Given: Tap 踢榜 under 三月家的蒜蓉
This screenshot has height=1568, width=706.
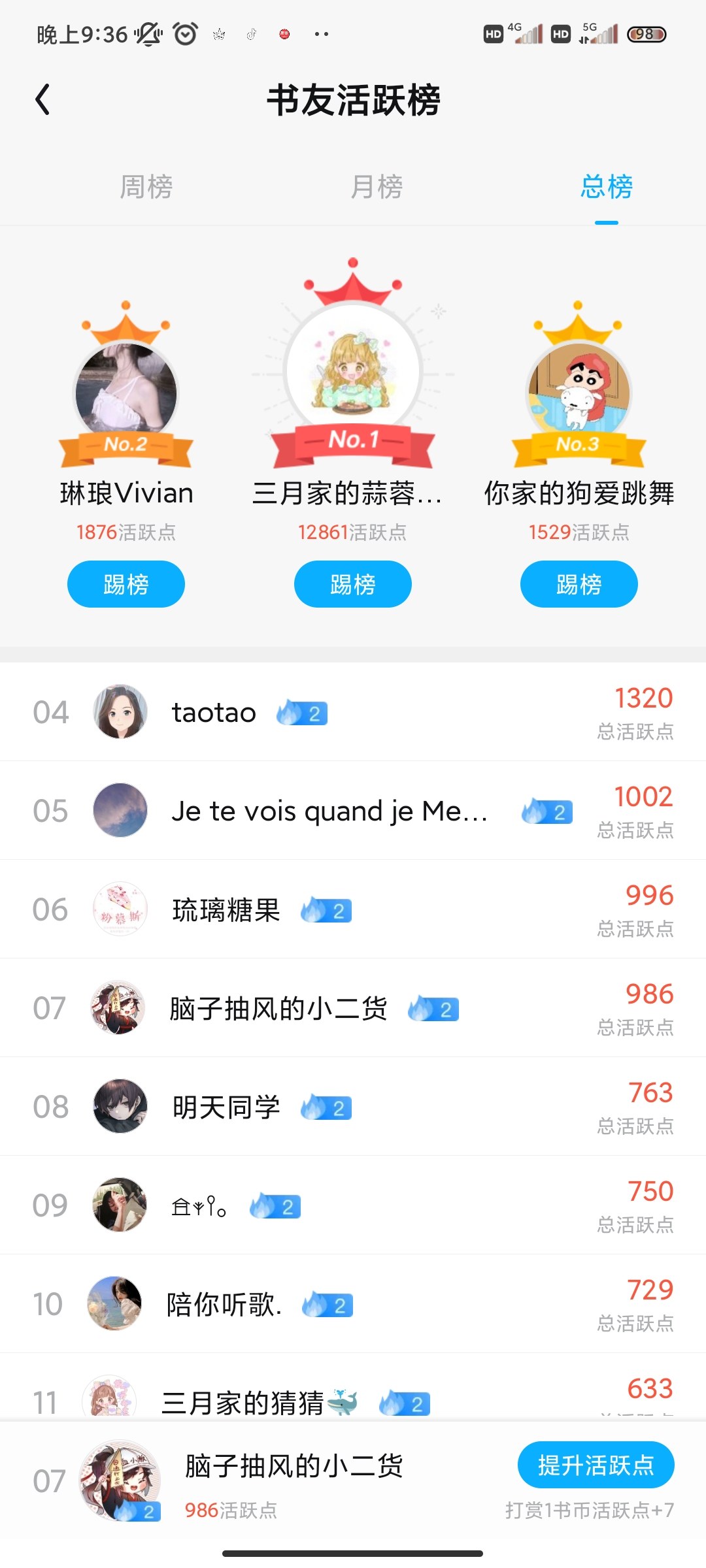Looking at the screenshot, I should click(353, 584).
